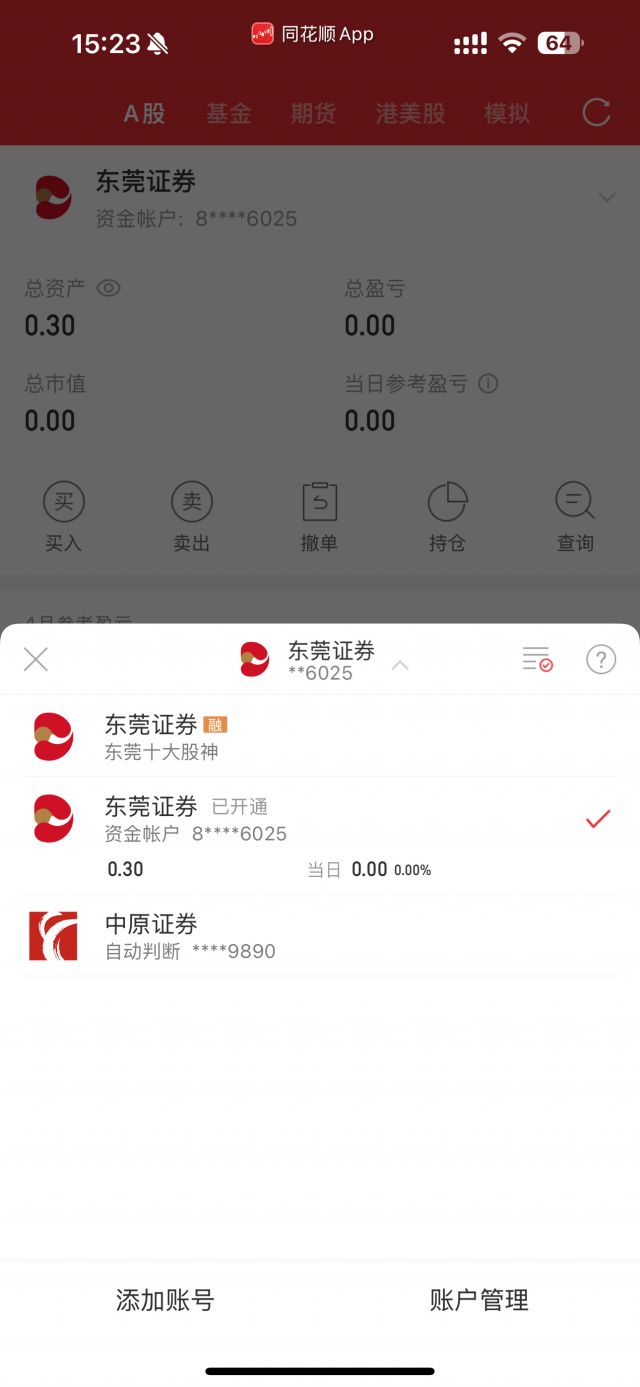
Task: Close the account switcher sheet
Action: (36, 660)
